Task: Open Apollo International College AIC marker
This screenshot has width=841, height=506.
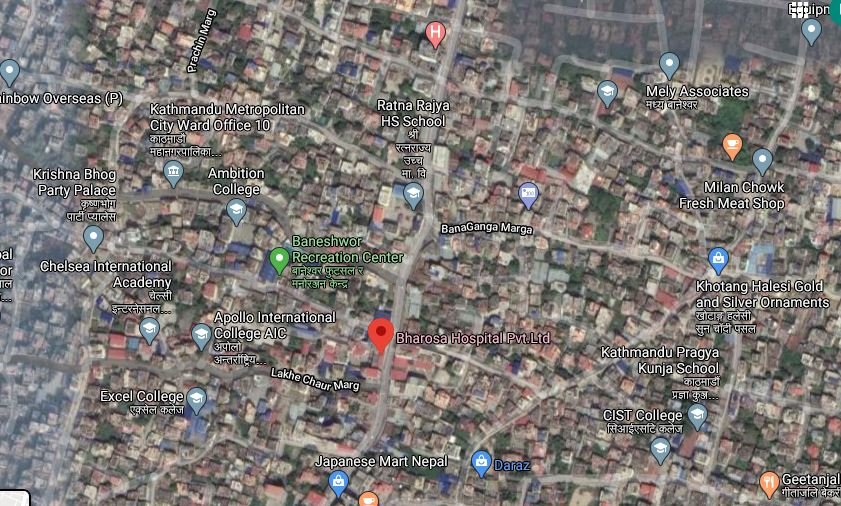Action: [x=201, y=334]
